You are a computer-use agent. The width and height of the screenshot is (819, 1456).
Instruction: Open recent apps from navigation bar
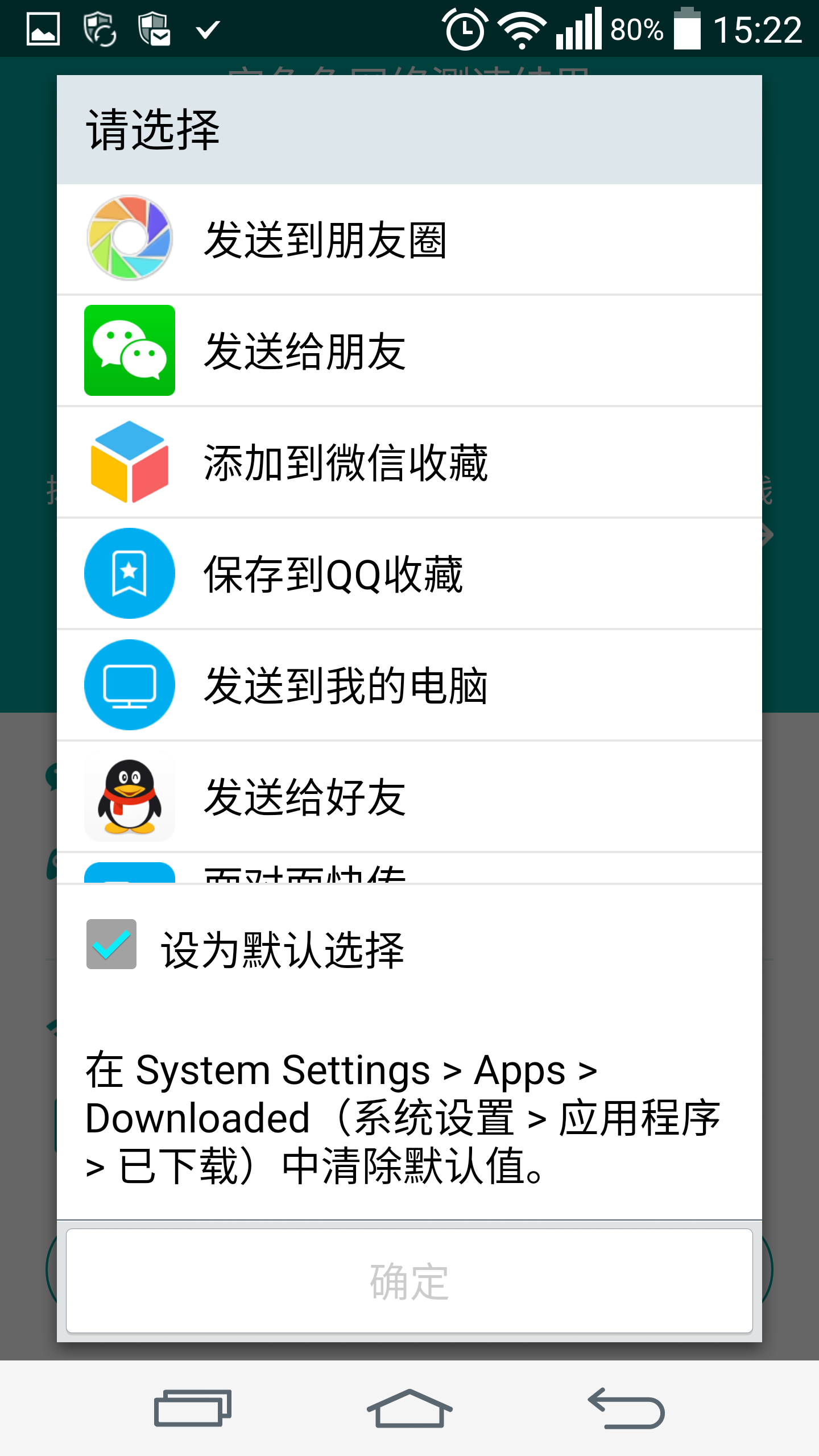point(193,1408)
